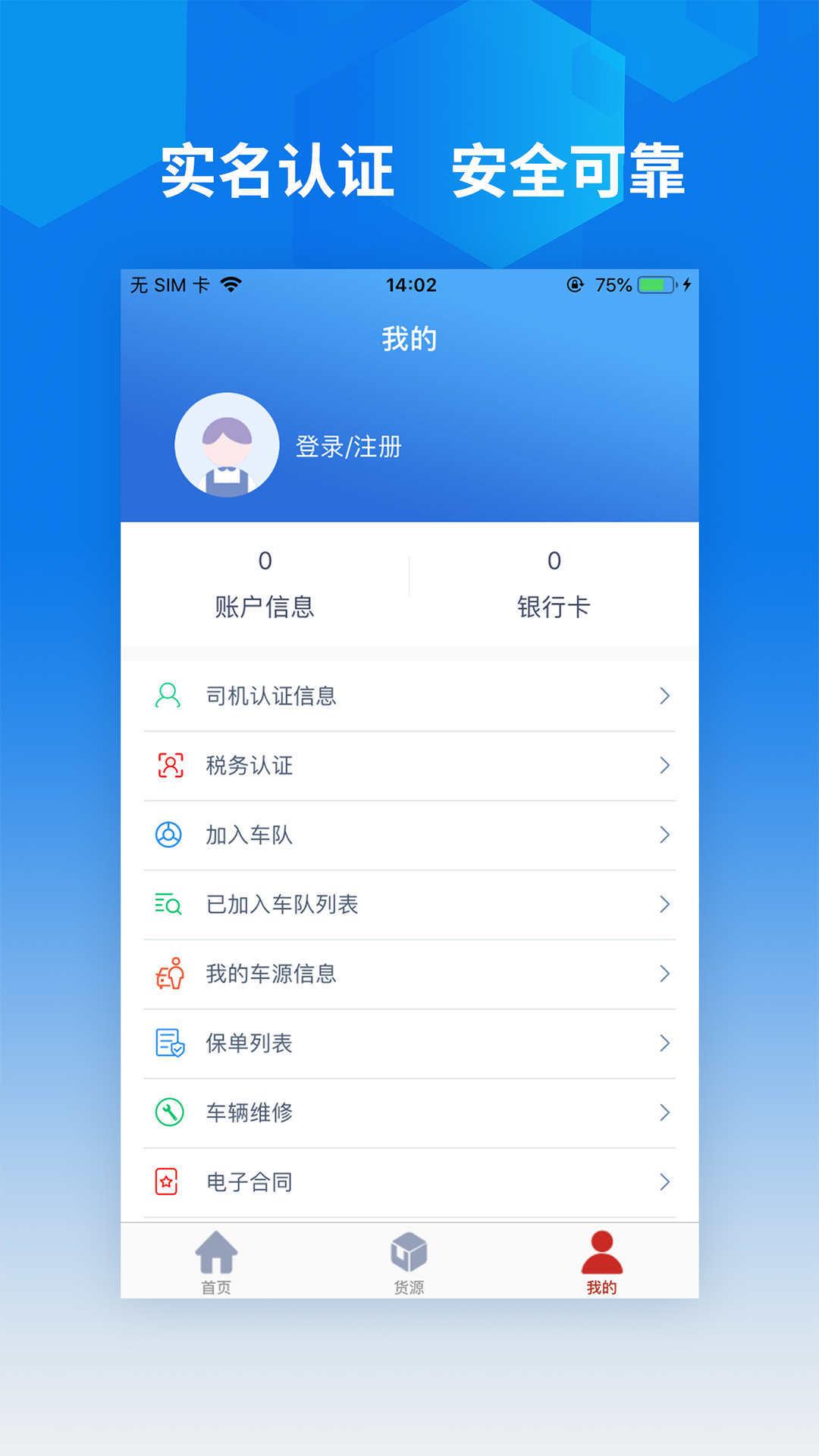Viewport: 819px width, 1456px height.
Task: Click the red tax certification face icon
Action: 168,765
